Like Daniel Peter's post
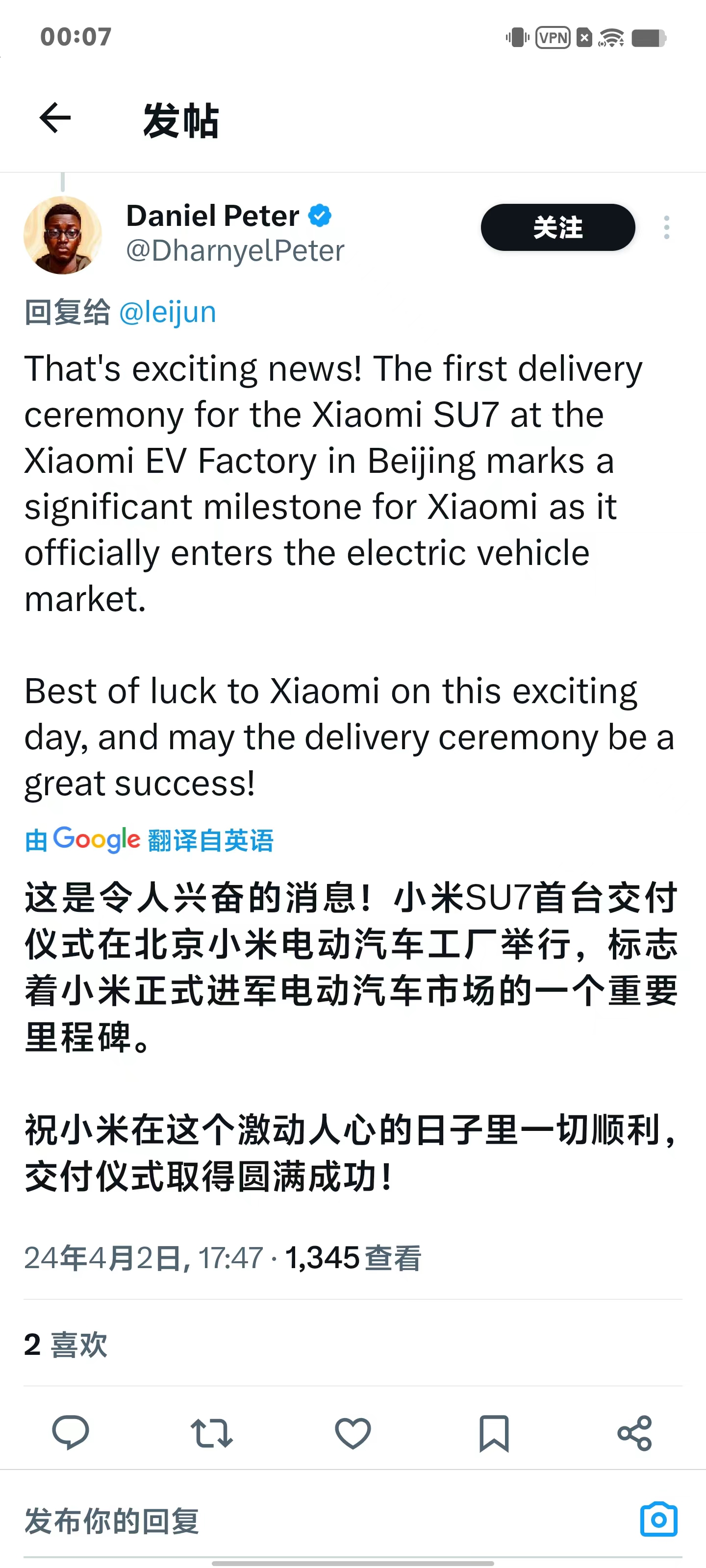 (x=353, y=1433)
